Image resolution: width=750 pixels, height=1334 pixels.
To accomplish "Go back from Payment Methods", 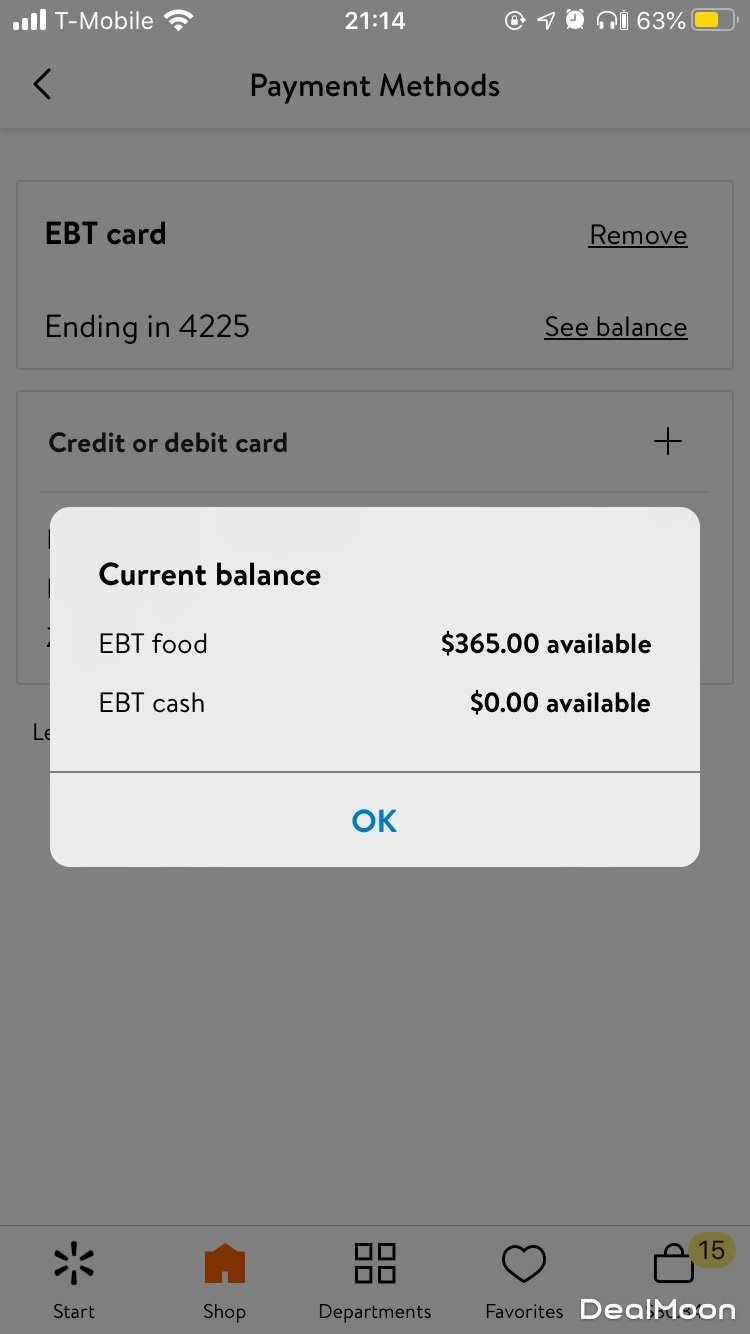I will click(x=42, y=85).
